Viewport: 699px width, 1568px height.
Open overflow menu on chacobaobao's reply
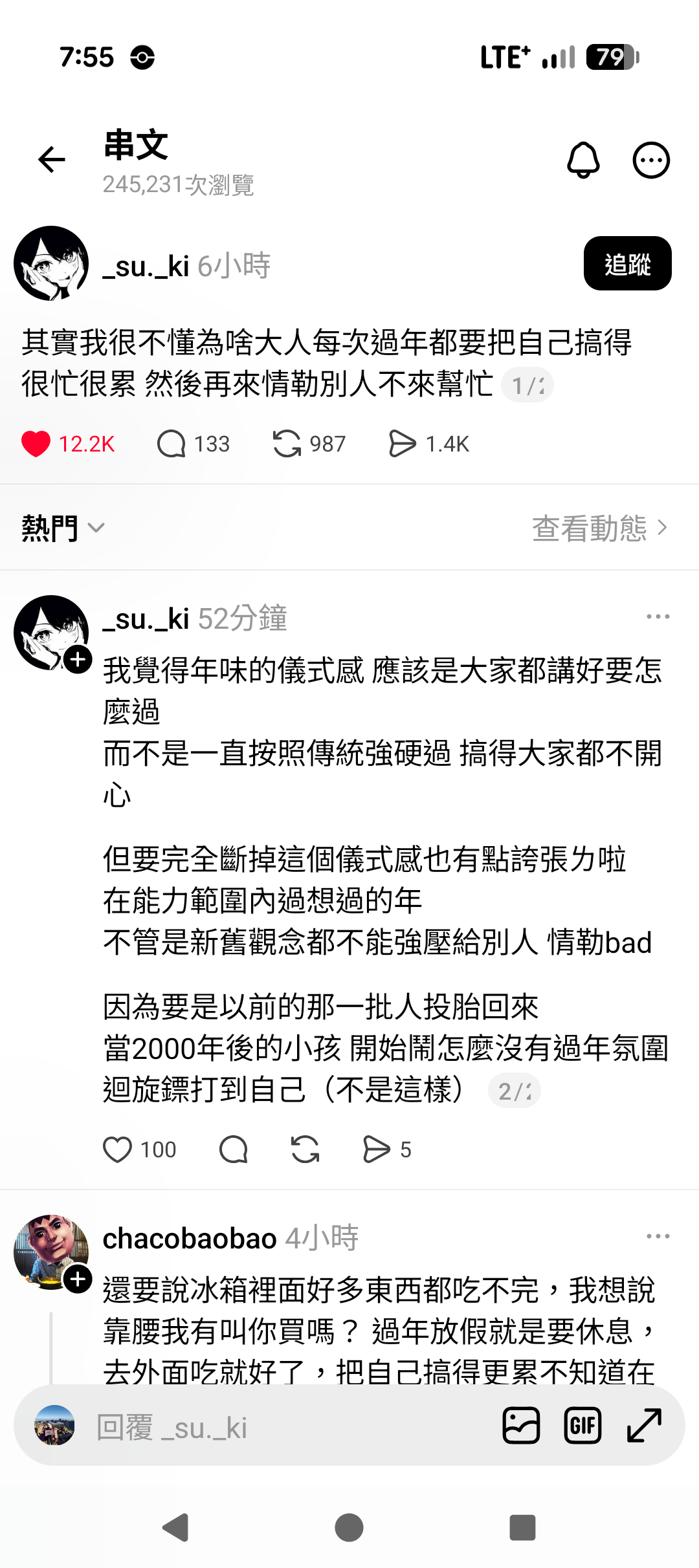click(x=658, y=1236)
